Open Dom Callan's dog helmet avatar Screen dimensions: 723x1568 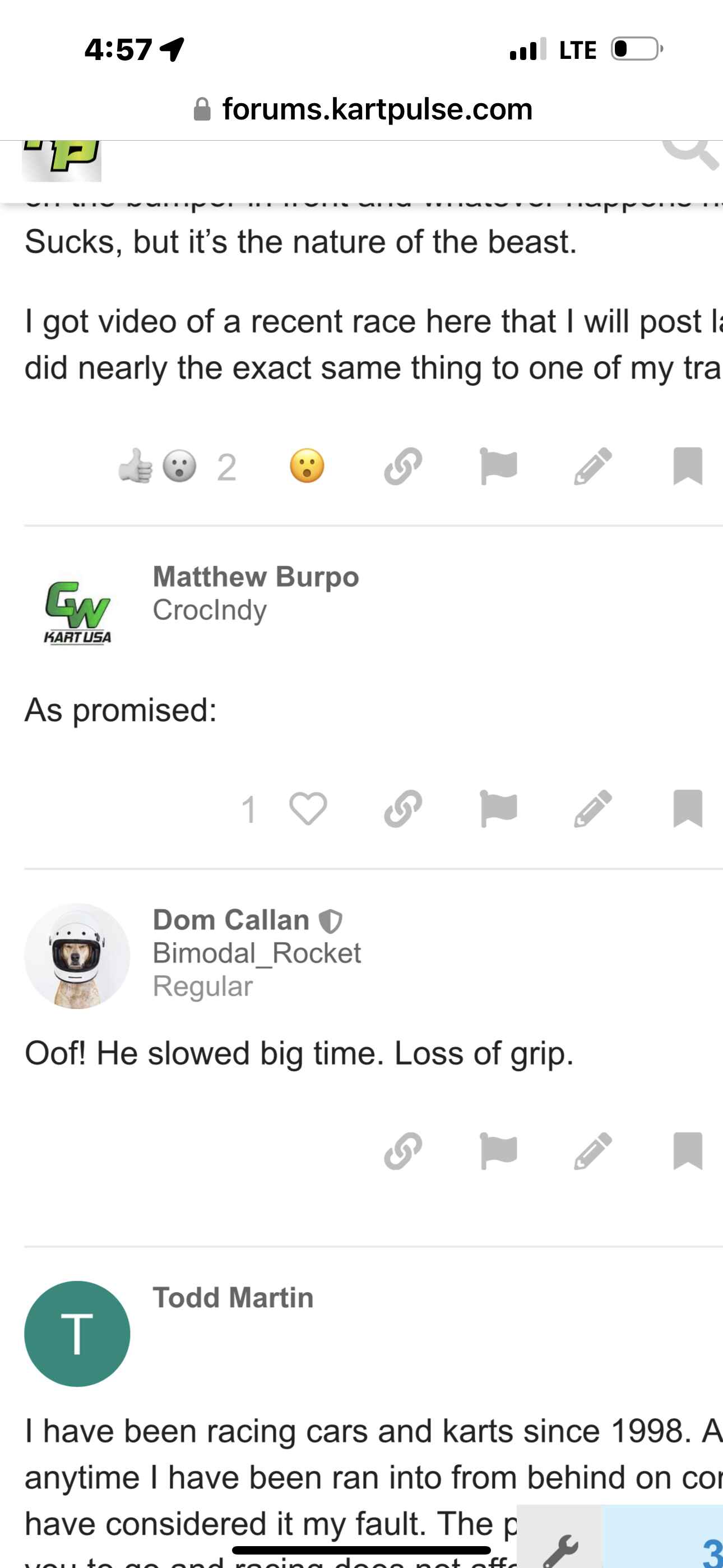point(77,956)
